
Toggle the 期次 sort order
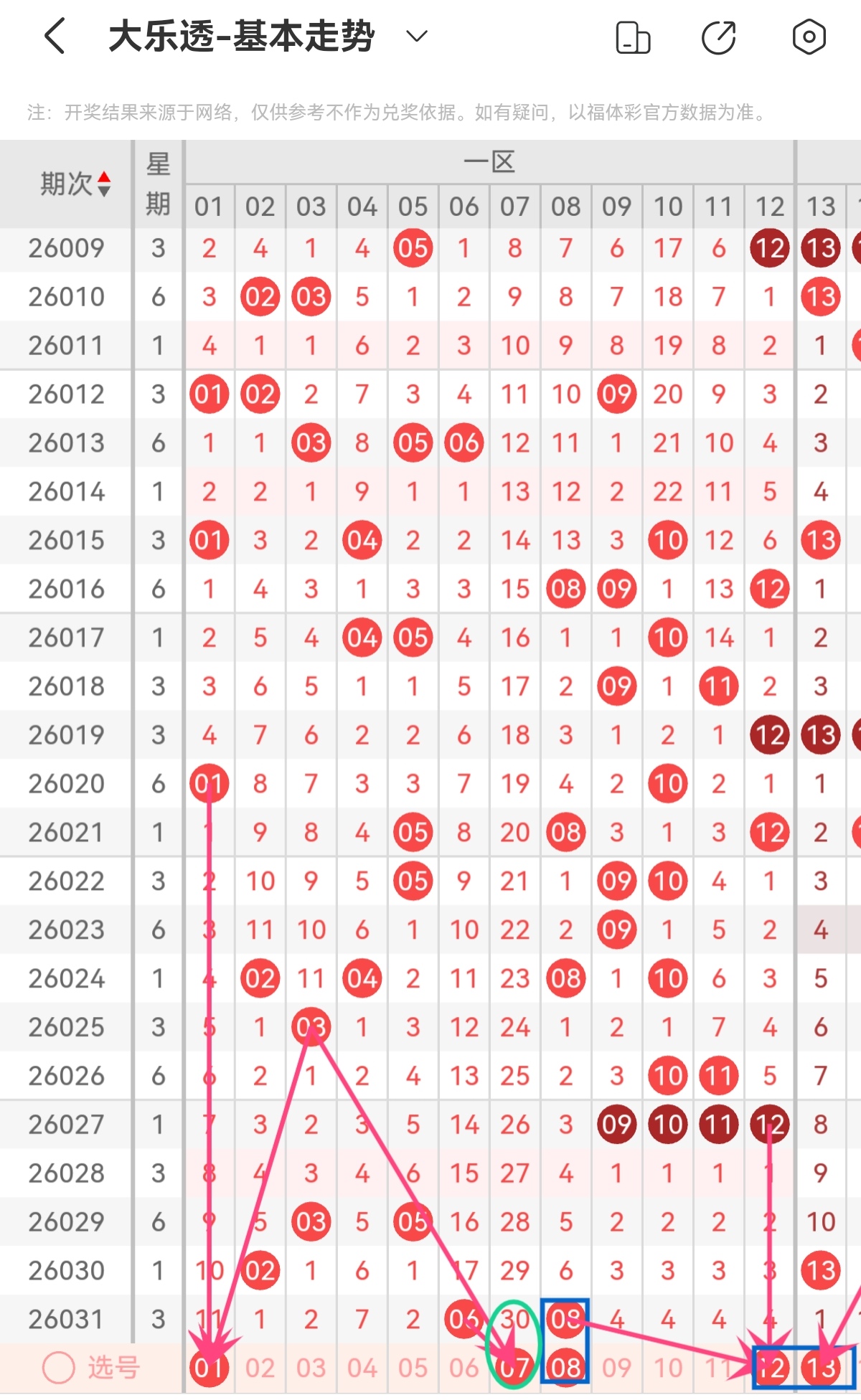point(75,184)
